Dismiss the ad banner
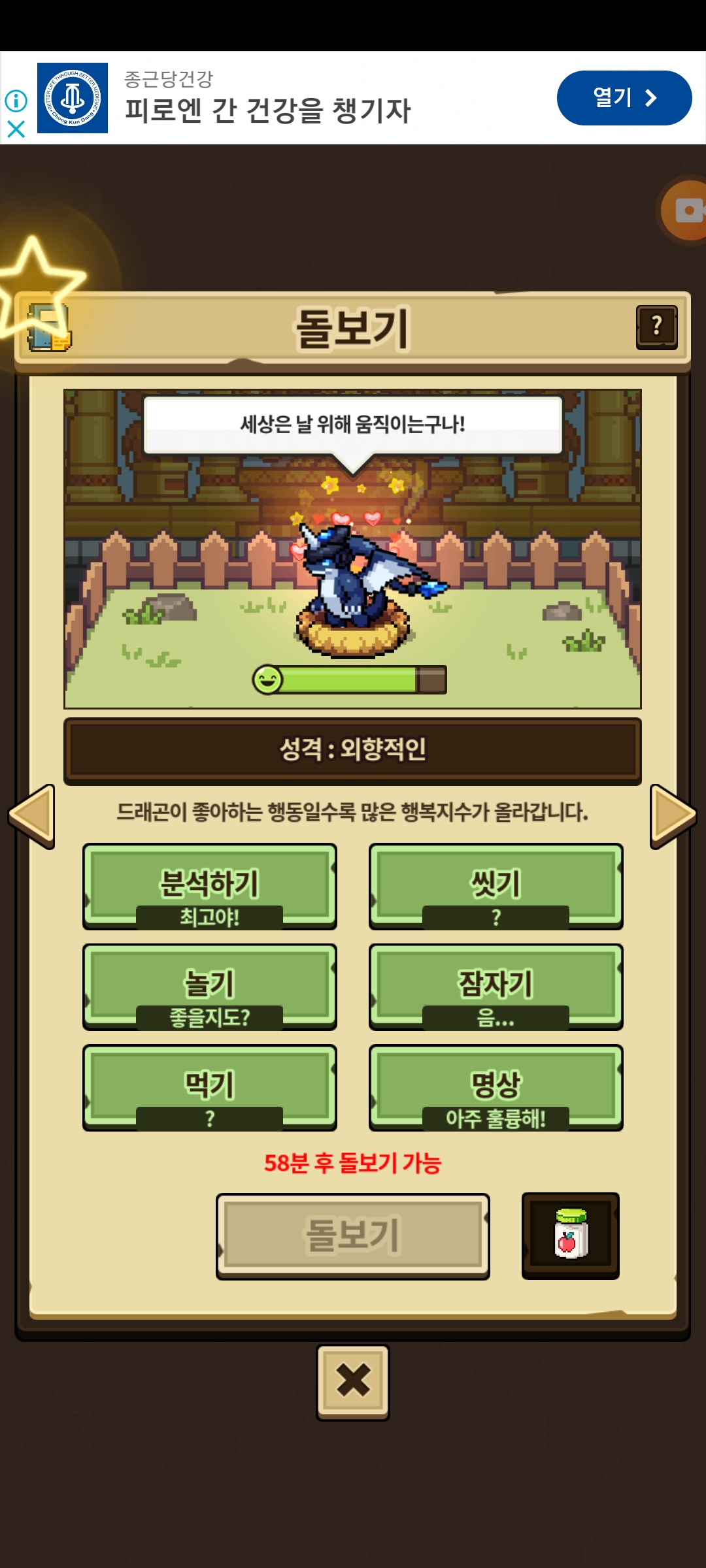This screenshot has width=706, height=1568. coord(16,129)
